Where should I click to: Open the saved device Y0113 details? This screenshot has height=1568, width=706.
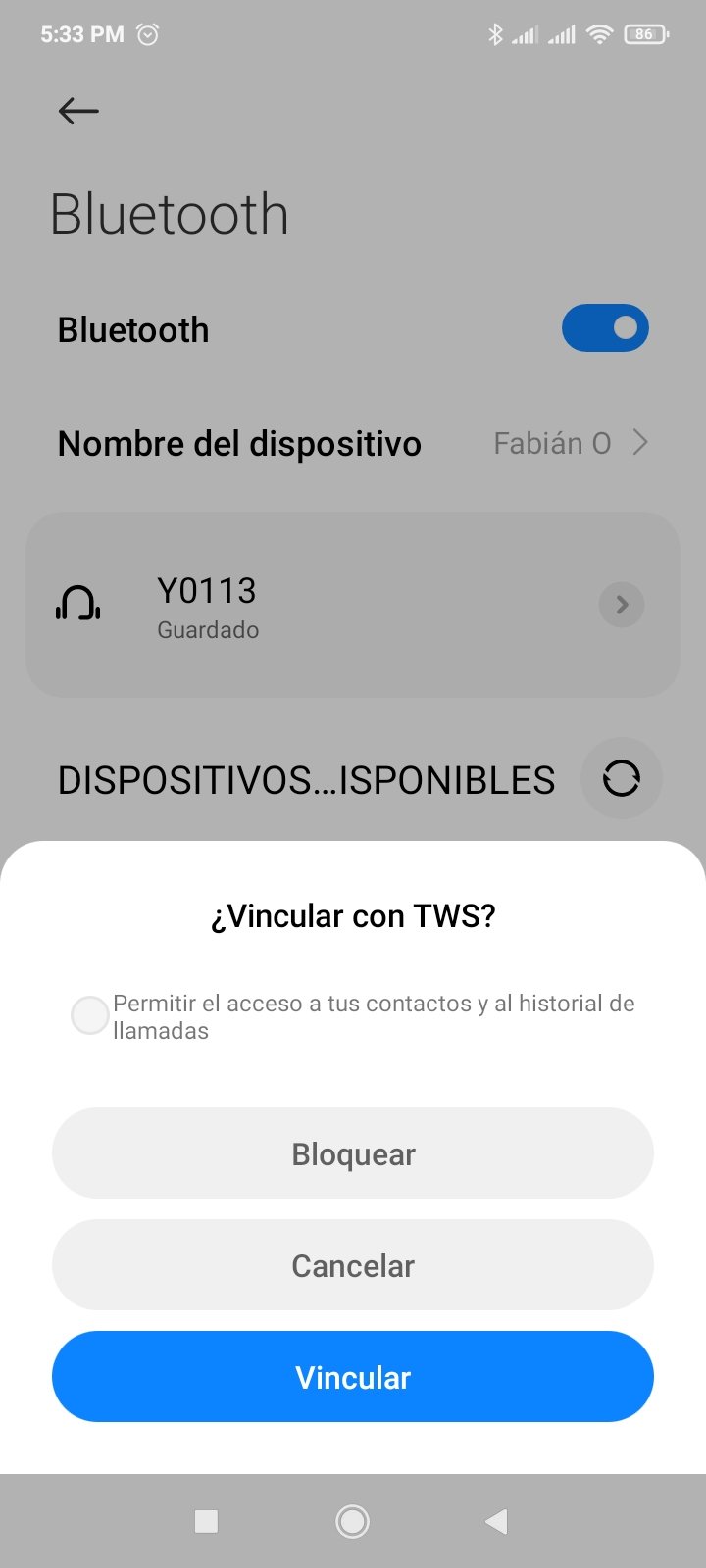[621, 605]
